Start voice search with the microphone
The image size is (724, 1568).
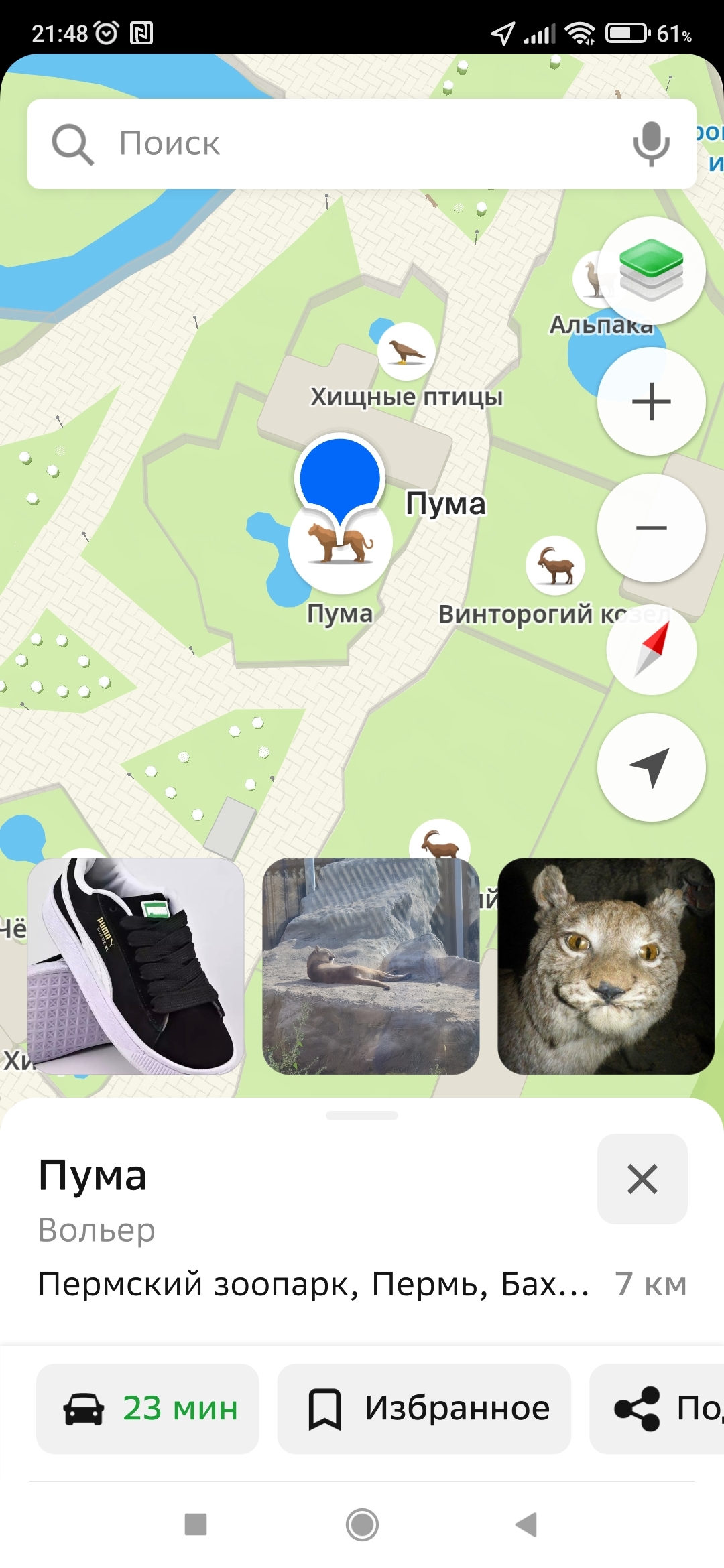click(651, 143)
